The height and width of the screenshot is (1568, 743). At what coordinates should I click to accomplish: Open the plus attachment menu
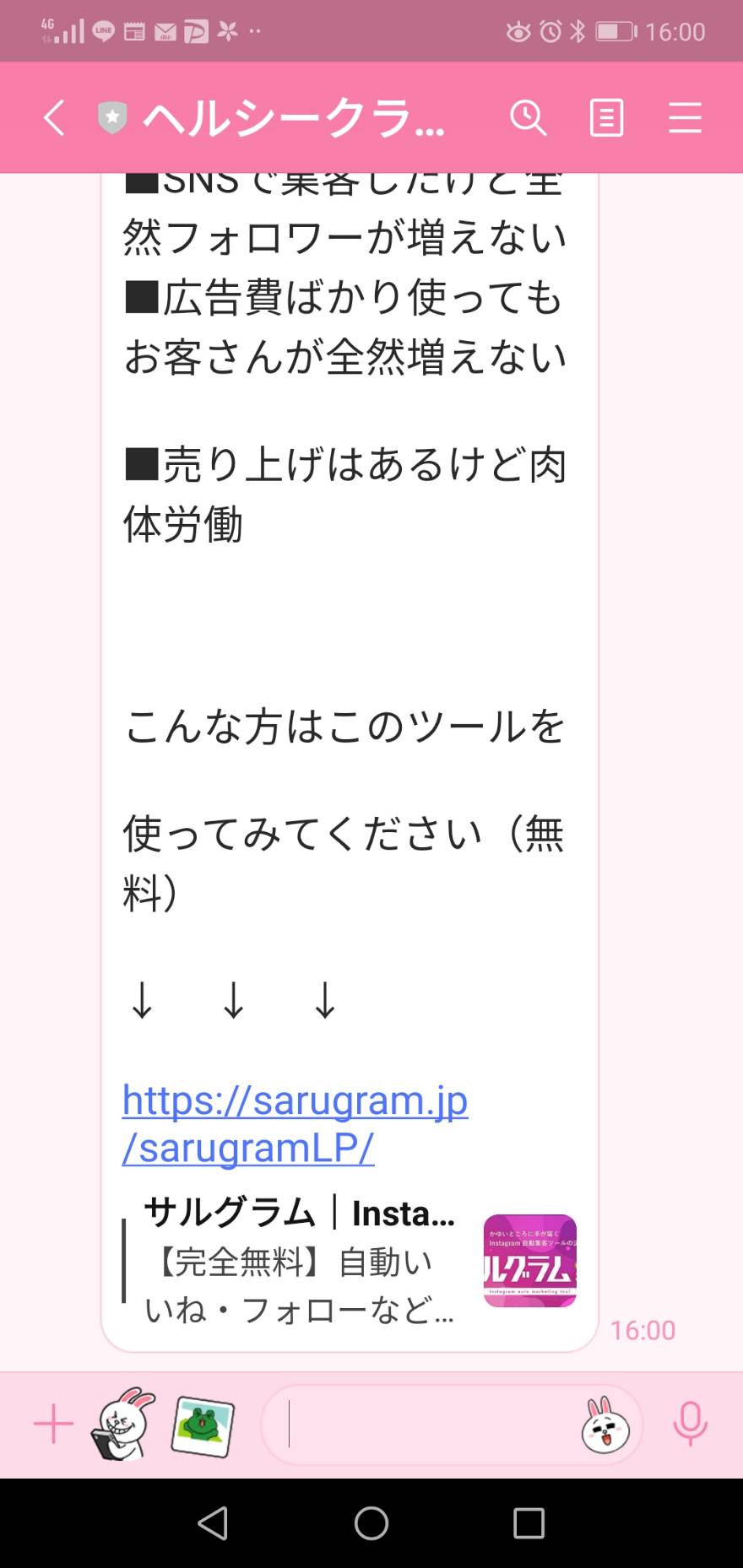pyautogui.click(x=53, y=1424)
